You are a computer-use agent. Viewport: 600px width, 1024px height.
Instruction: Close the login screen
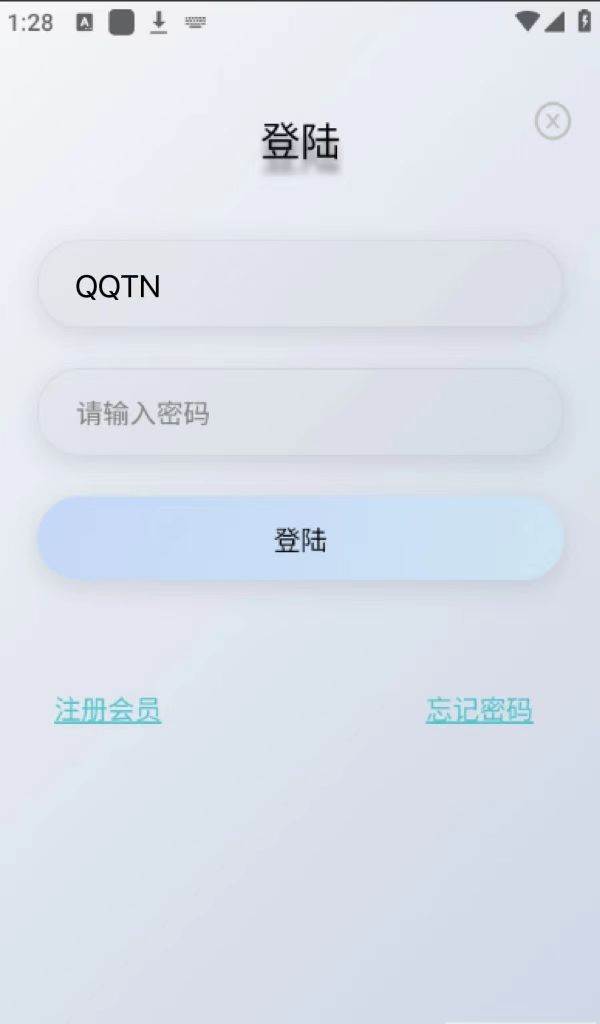[x=552, y=121]
